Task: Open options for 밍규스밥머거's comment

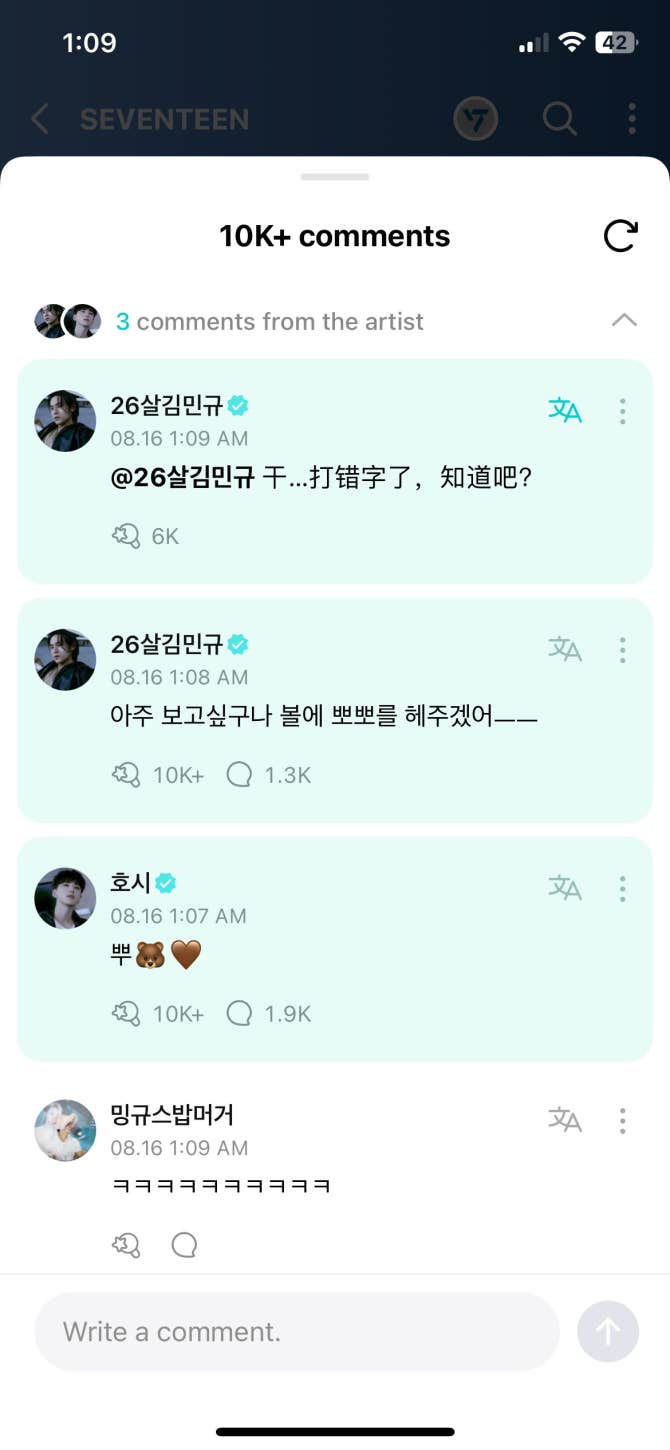Action: click(x=622, y=1120)
